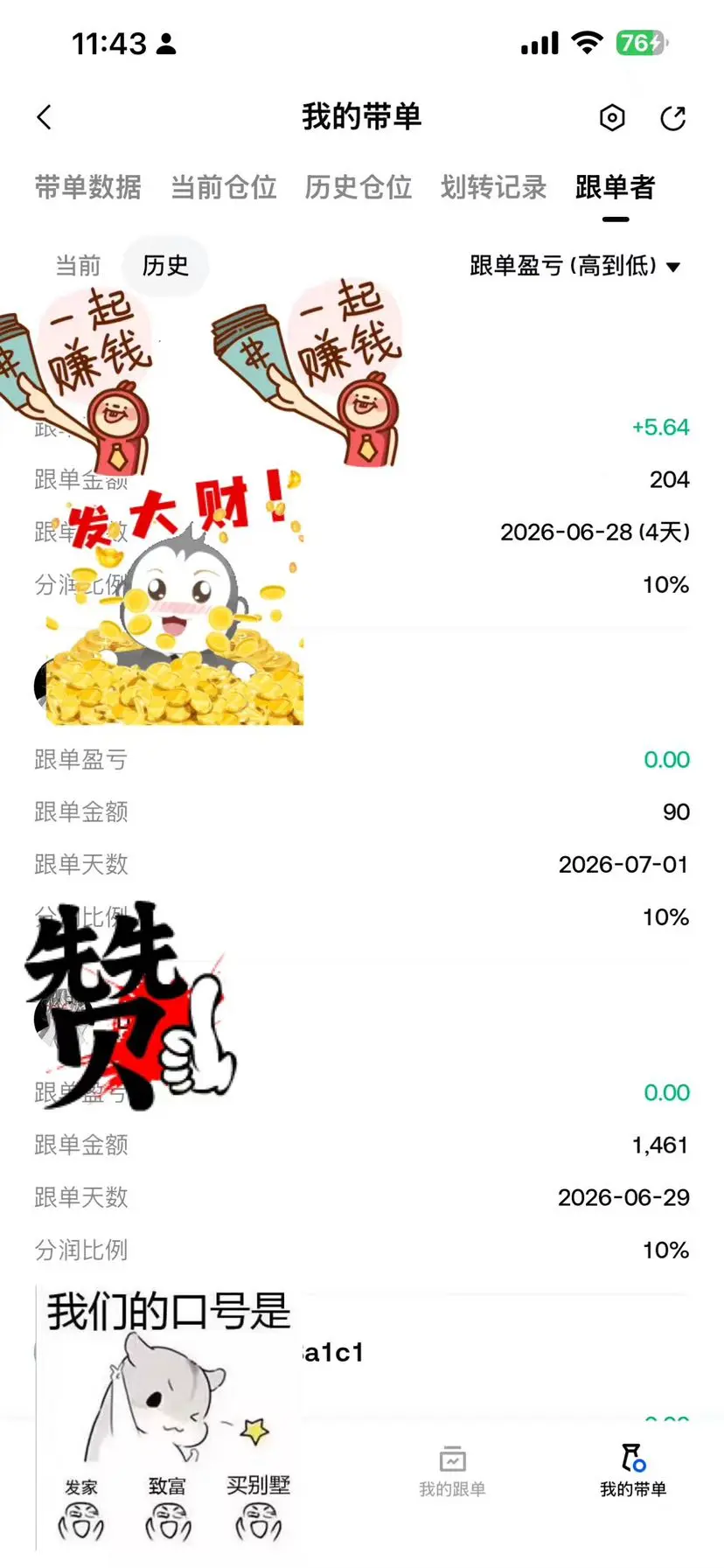
Task: Go back using the top-left arrow
Action: point(45,117)
